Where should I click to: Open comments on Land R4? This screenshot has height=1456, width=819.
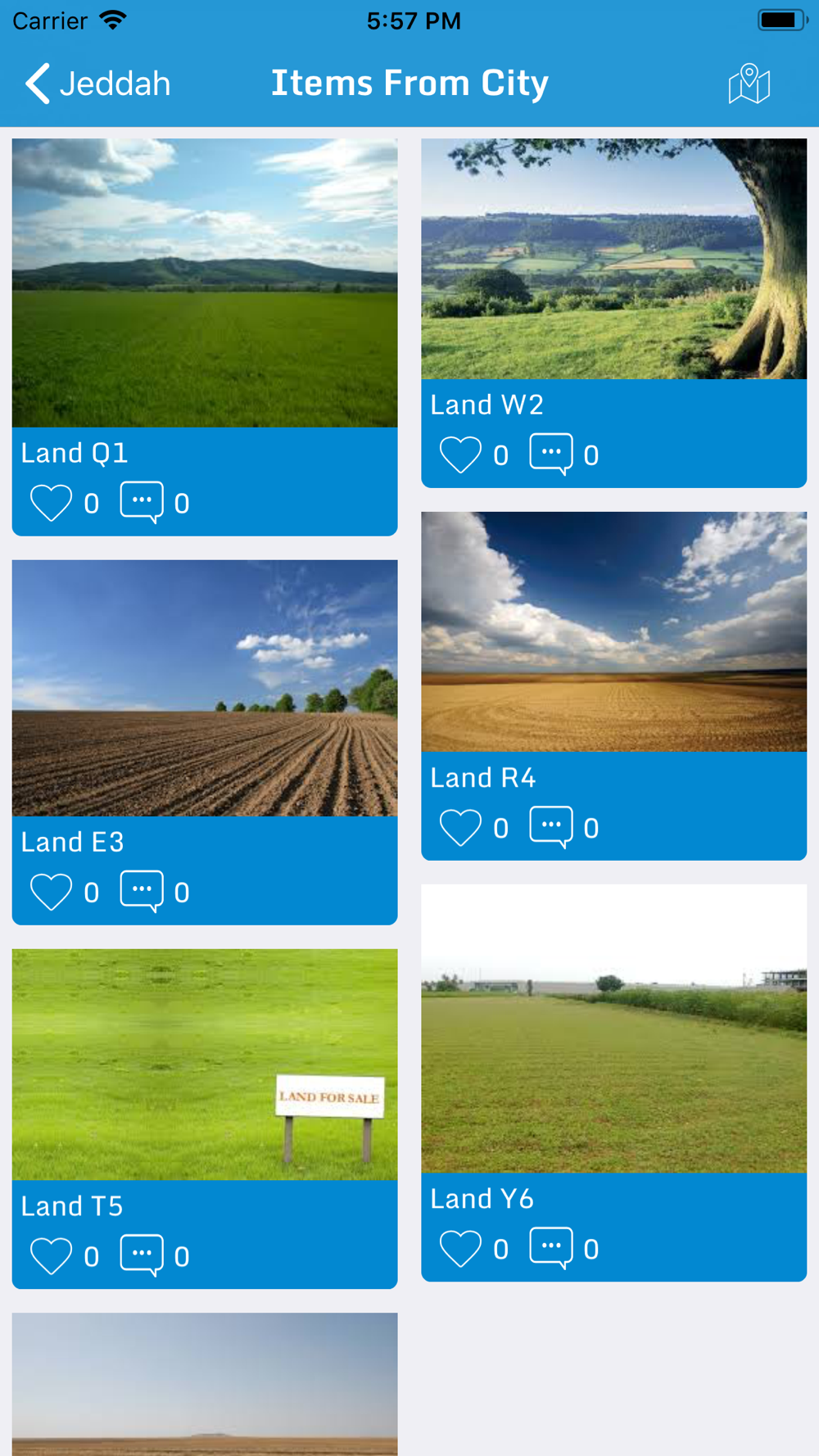[x=551, y=827]
